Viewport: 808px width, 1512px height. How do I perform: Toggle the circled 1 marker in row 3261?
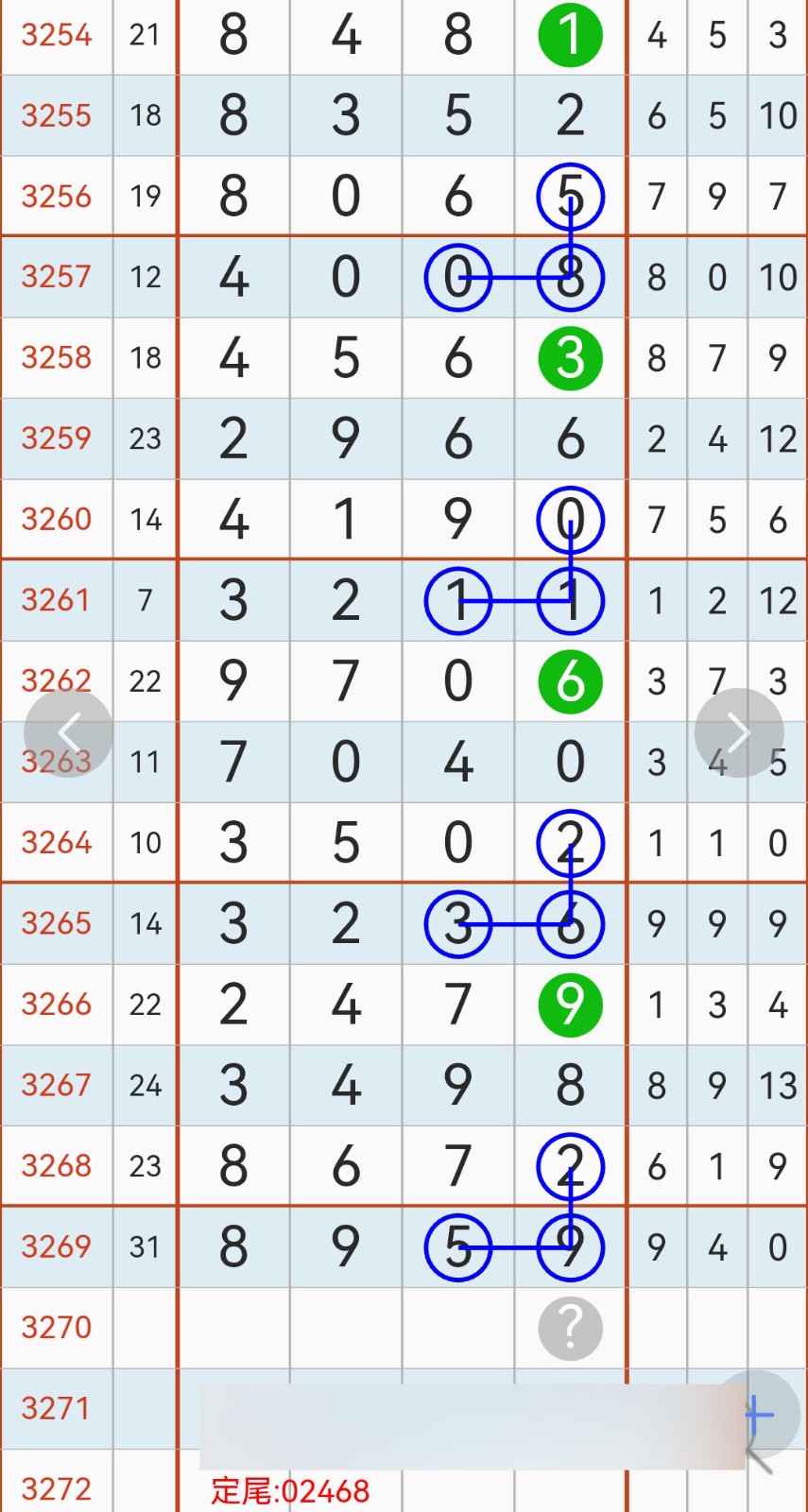[458, 600]
